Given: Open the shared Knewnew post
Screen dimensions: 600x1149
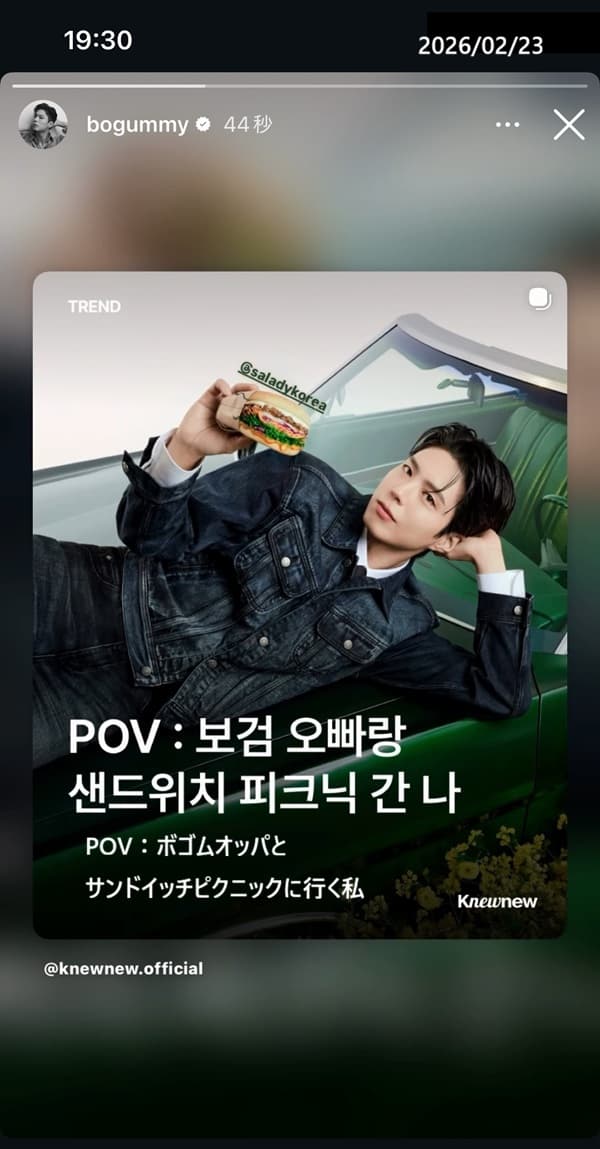Looking at the screenshot, I should 300,605.
